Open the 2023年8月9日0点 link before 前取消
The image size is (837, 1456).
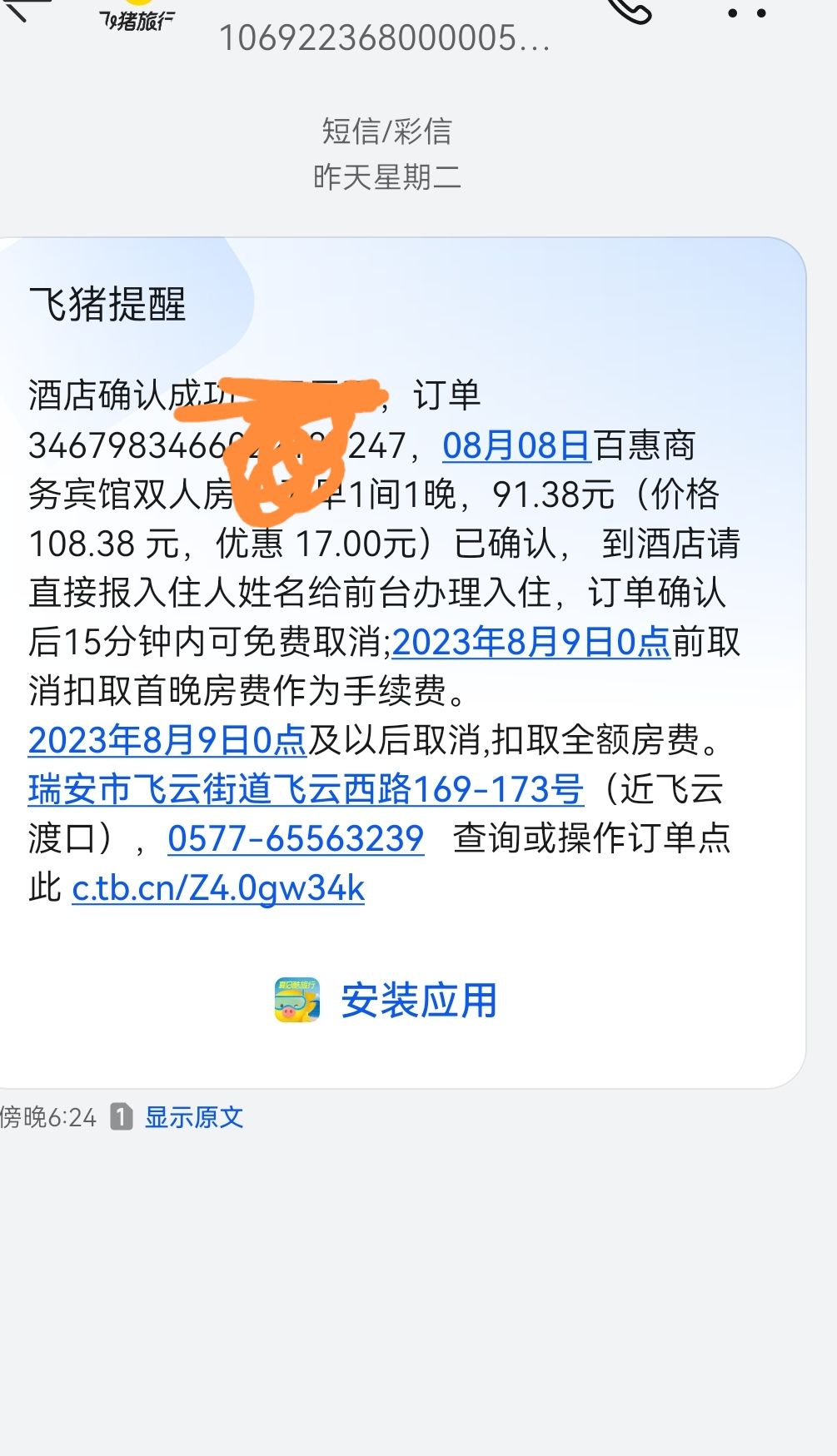tap(531, 642)
